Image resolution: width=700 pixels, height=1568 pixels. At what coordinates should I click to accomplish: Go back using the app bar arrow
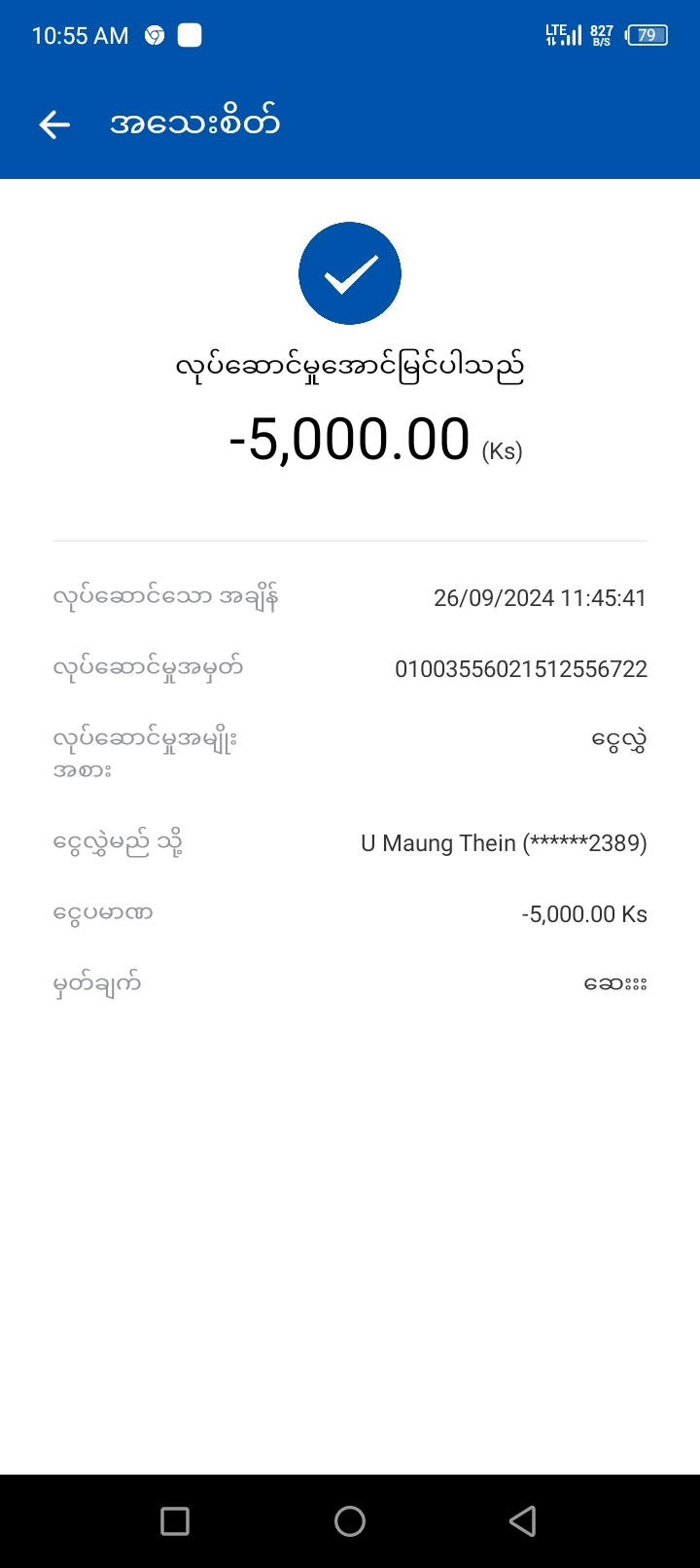click(x=54, y=125)
